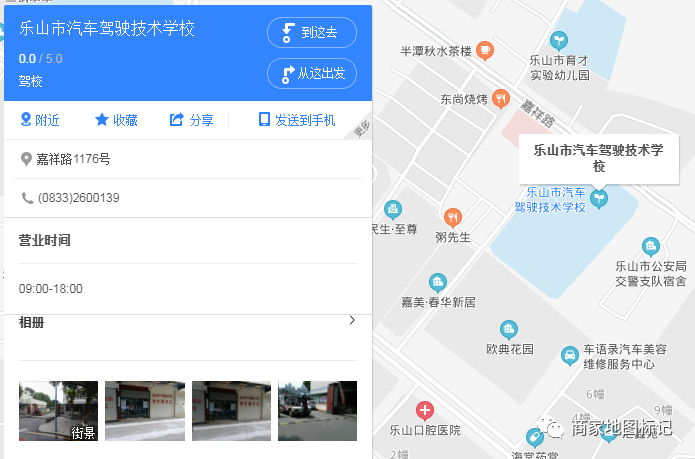Select 半潭秋水茶楼 teahouse marker
The image size is (695, 459).
coord(484,48)
